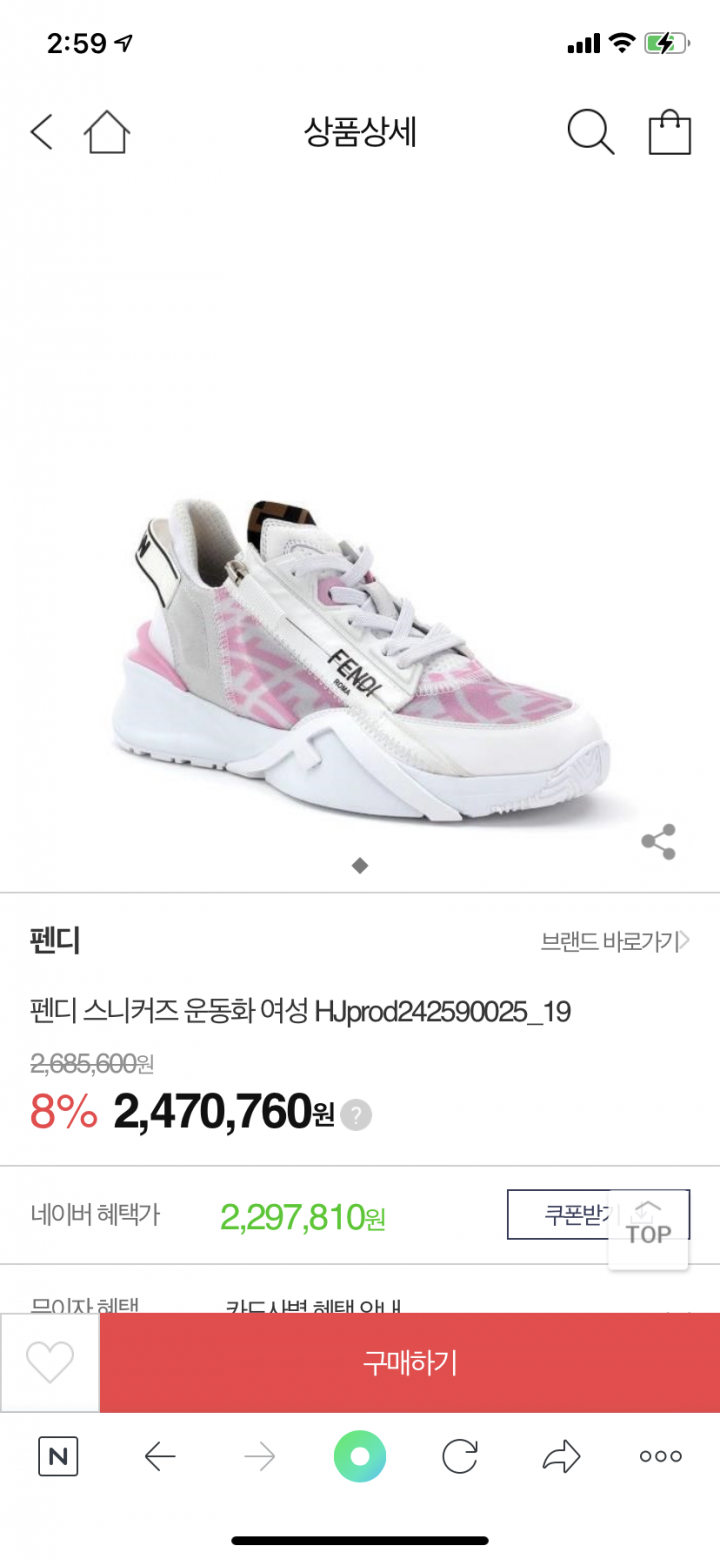The width and height of the screenshot is (720, 1559).
Task: Jump to top with TOP button
Action: (649, 1225)
